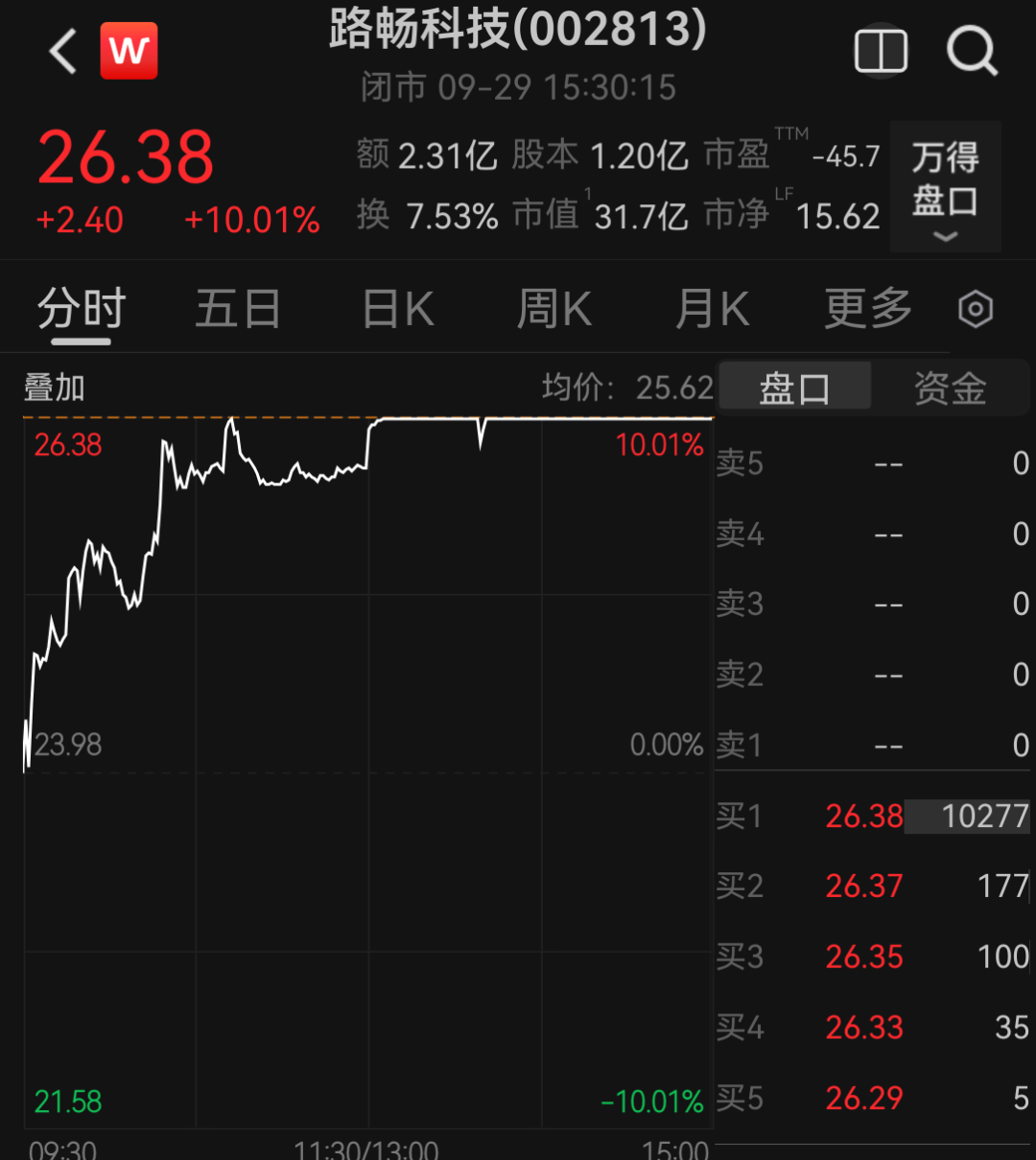1036x1160 pixels.
Task: Switch to the 五日 chart tab
Action: pos(238,310)
